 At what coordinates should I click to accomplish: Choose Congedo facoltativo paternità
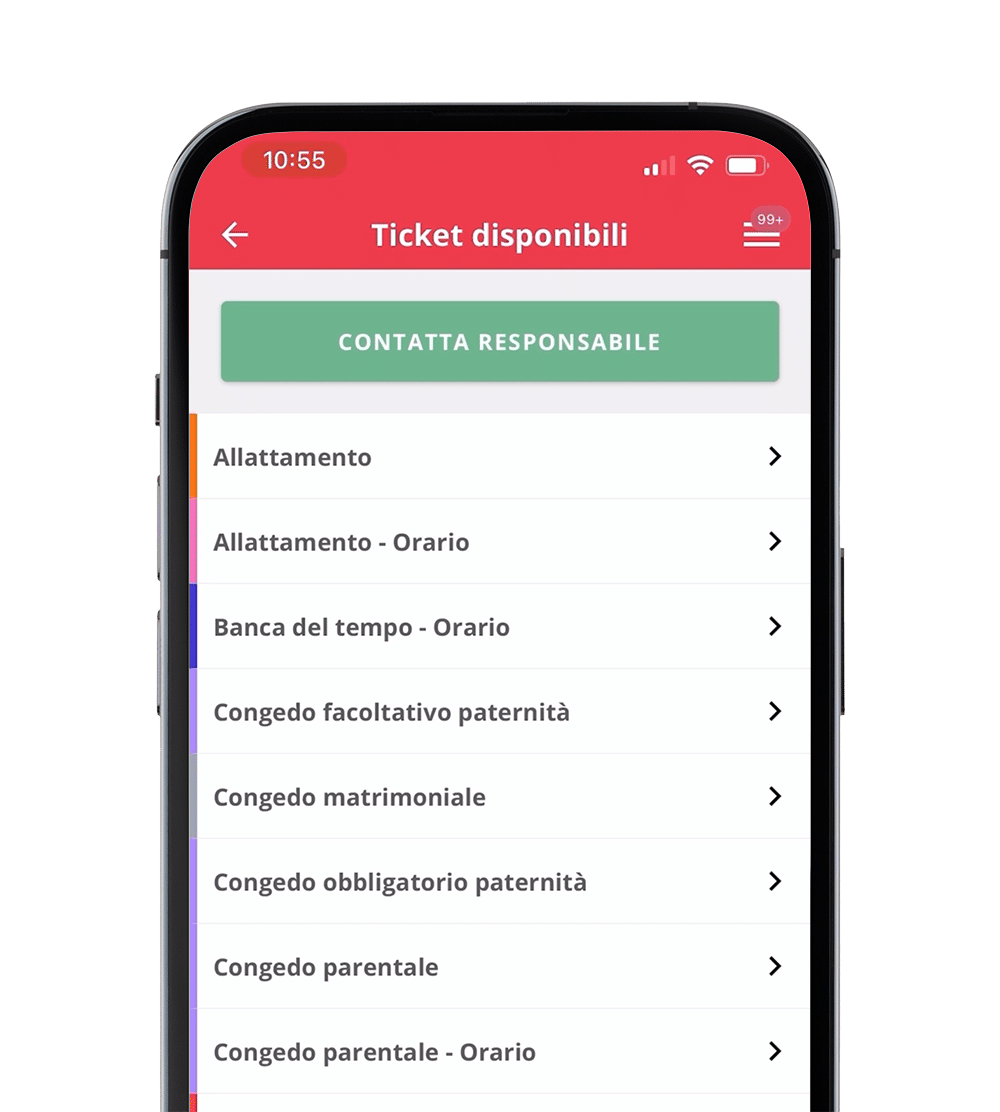click(499, 712)
